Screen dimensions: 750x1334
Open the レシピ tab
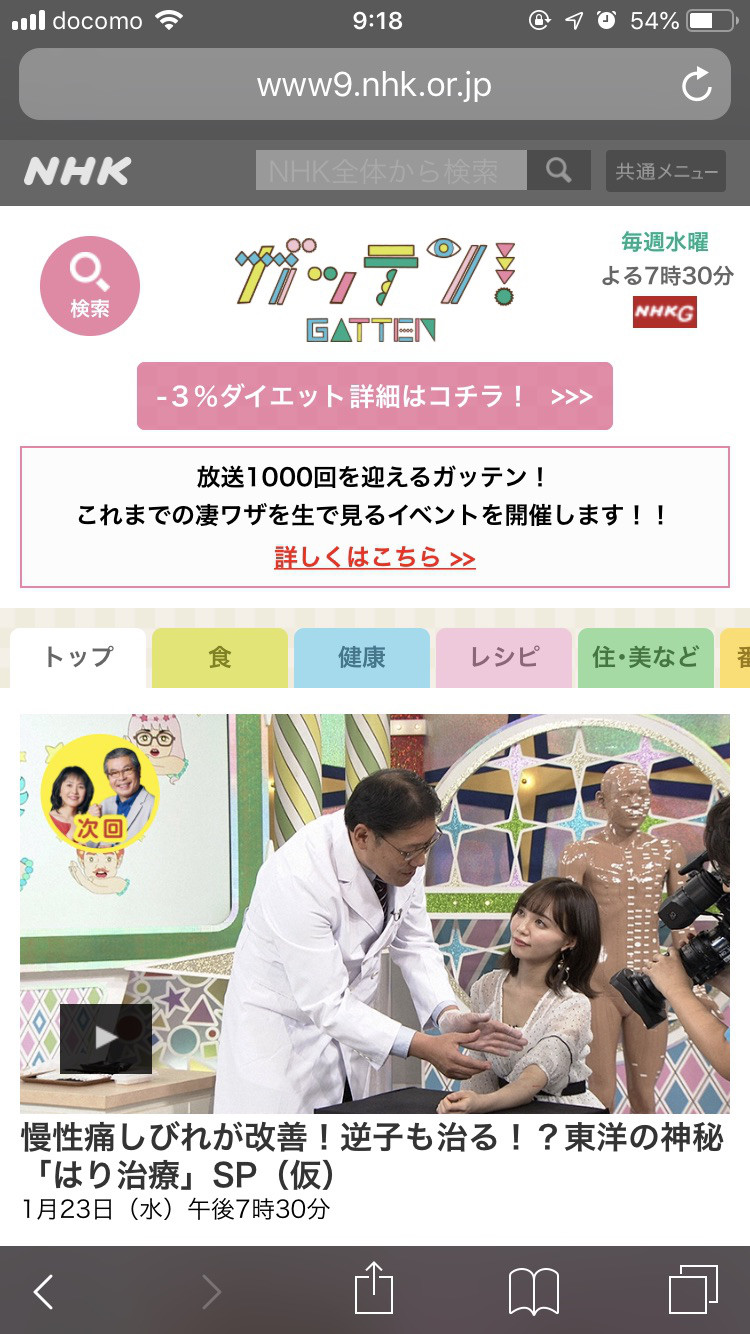[504, 658]
